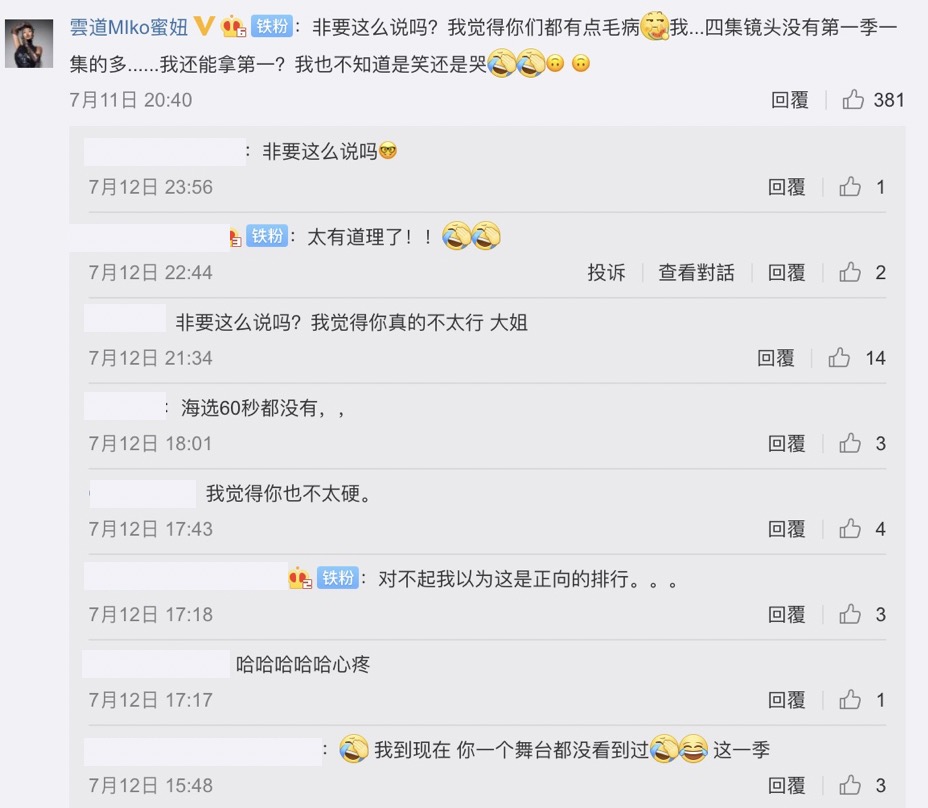Reply to the 正向的排行 comment
Viewport: 928px width, 808px height.
point(787,615)
